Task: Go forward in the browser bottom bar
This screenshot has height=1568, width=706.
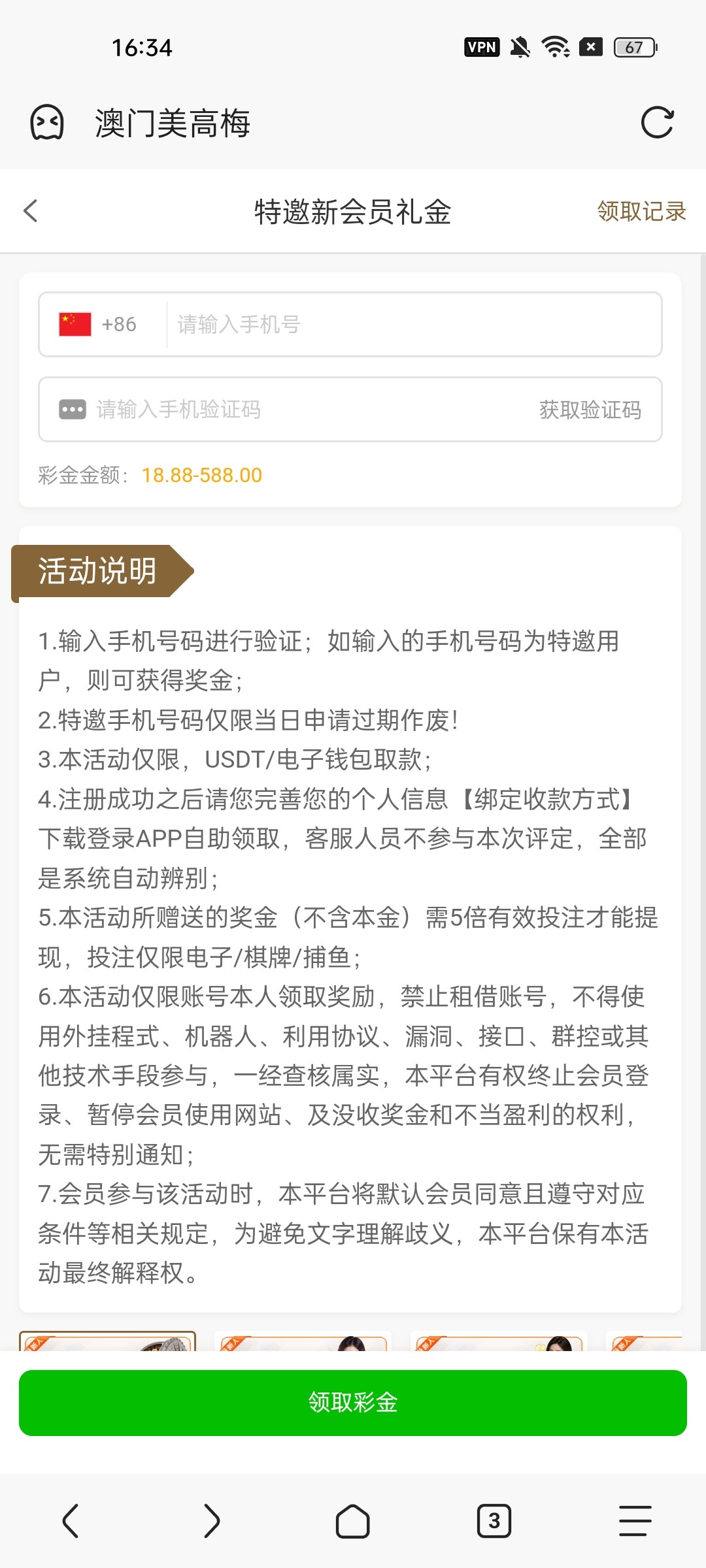Action: click(211, 1521)
